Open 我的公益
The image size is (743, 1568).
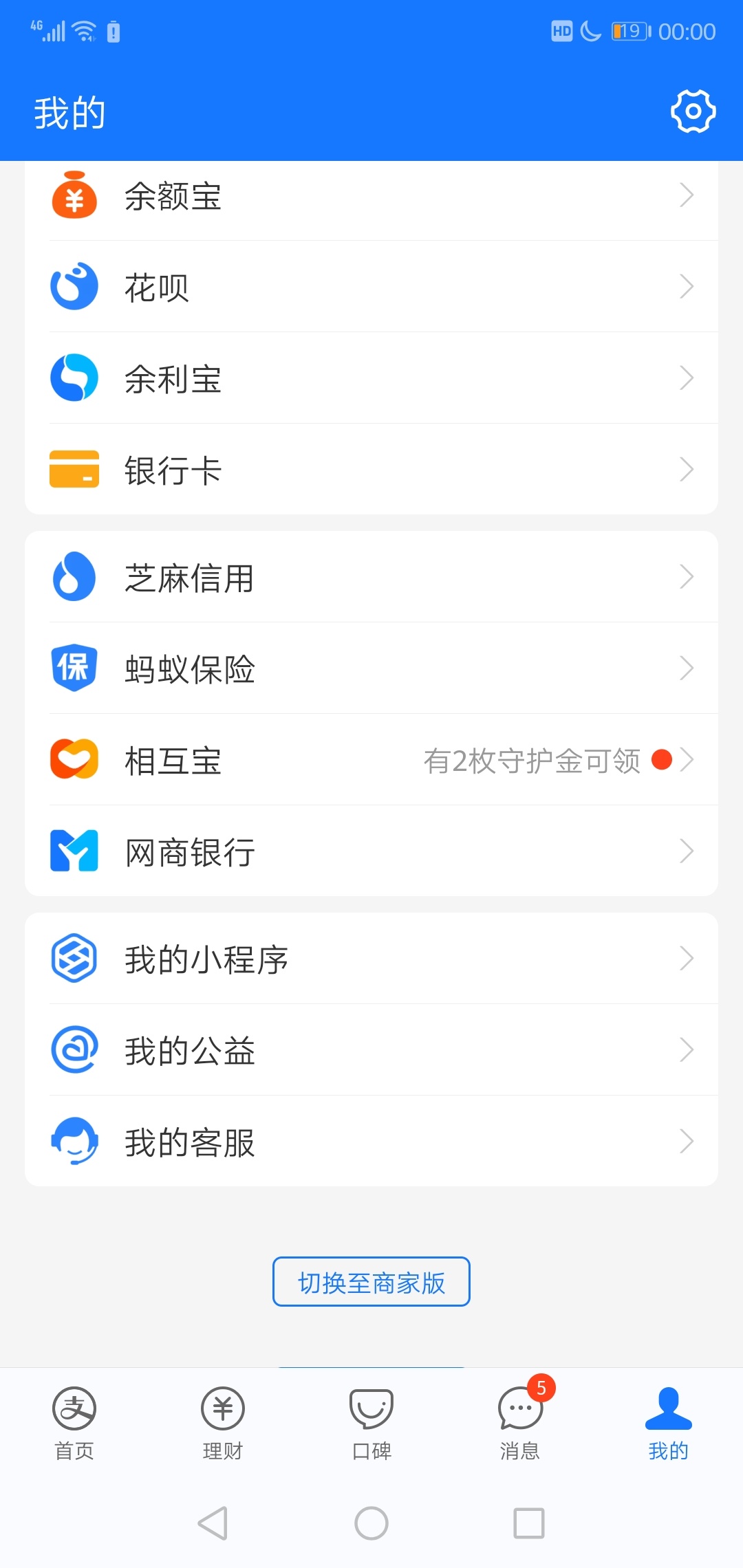371,1050
